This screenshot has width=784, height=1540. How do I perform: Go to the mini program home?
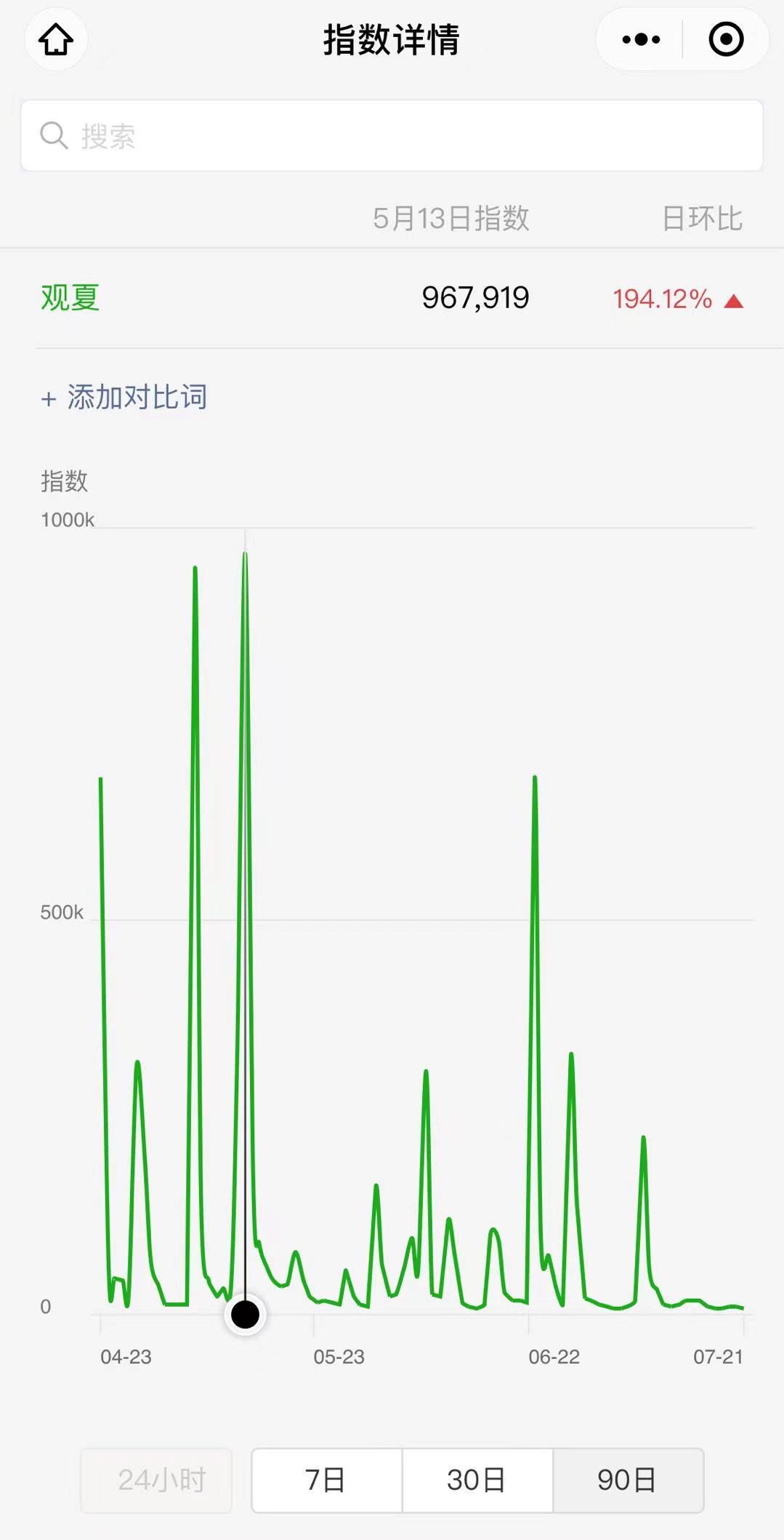[x=56, y=39]
